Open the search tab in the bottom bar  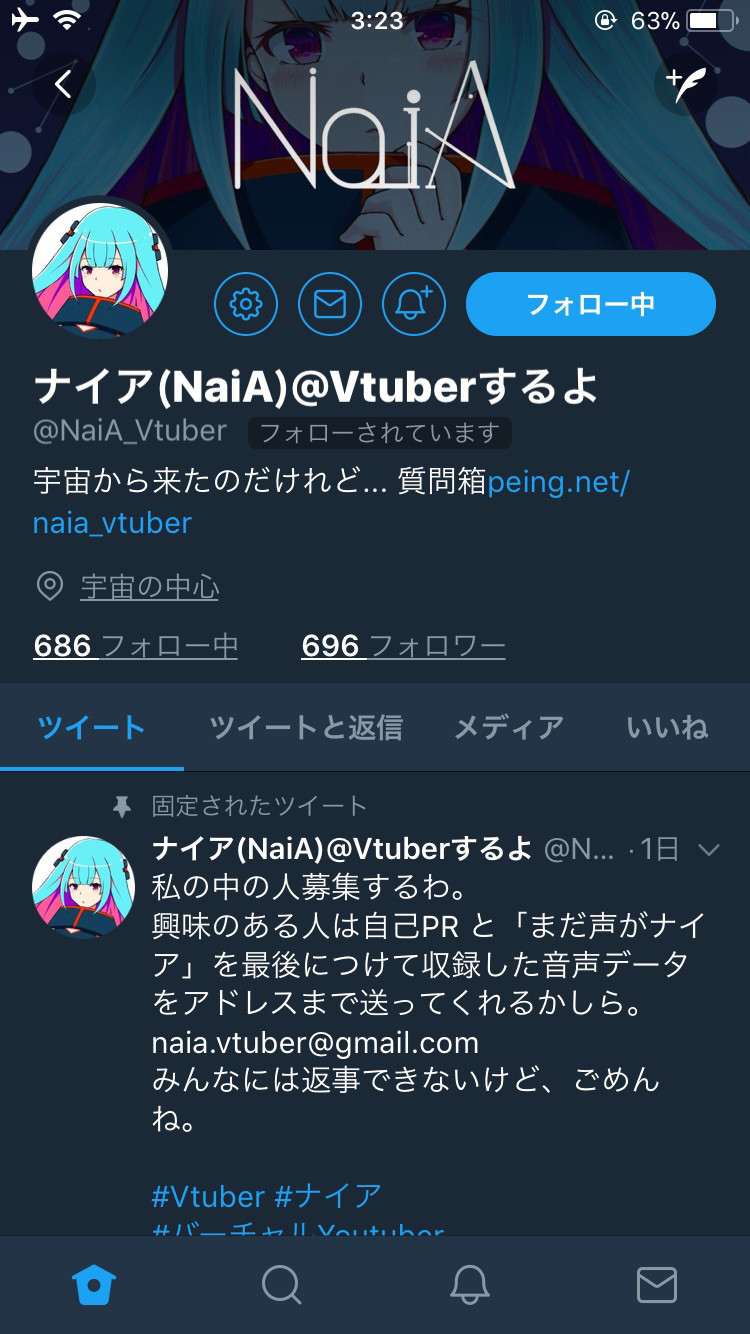pos(281,1285)
